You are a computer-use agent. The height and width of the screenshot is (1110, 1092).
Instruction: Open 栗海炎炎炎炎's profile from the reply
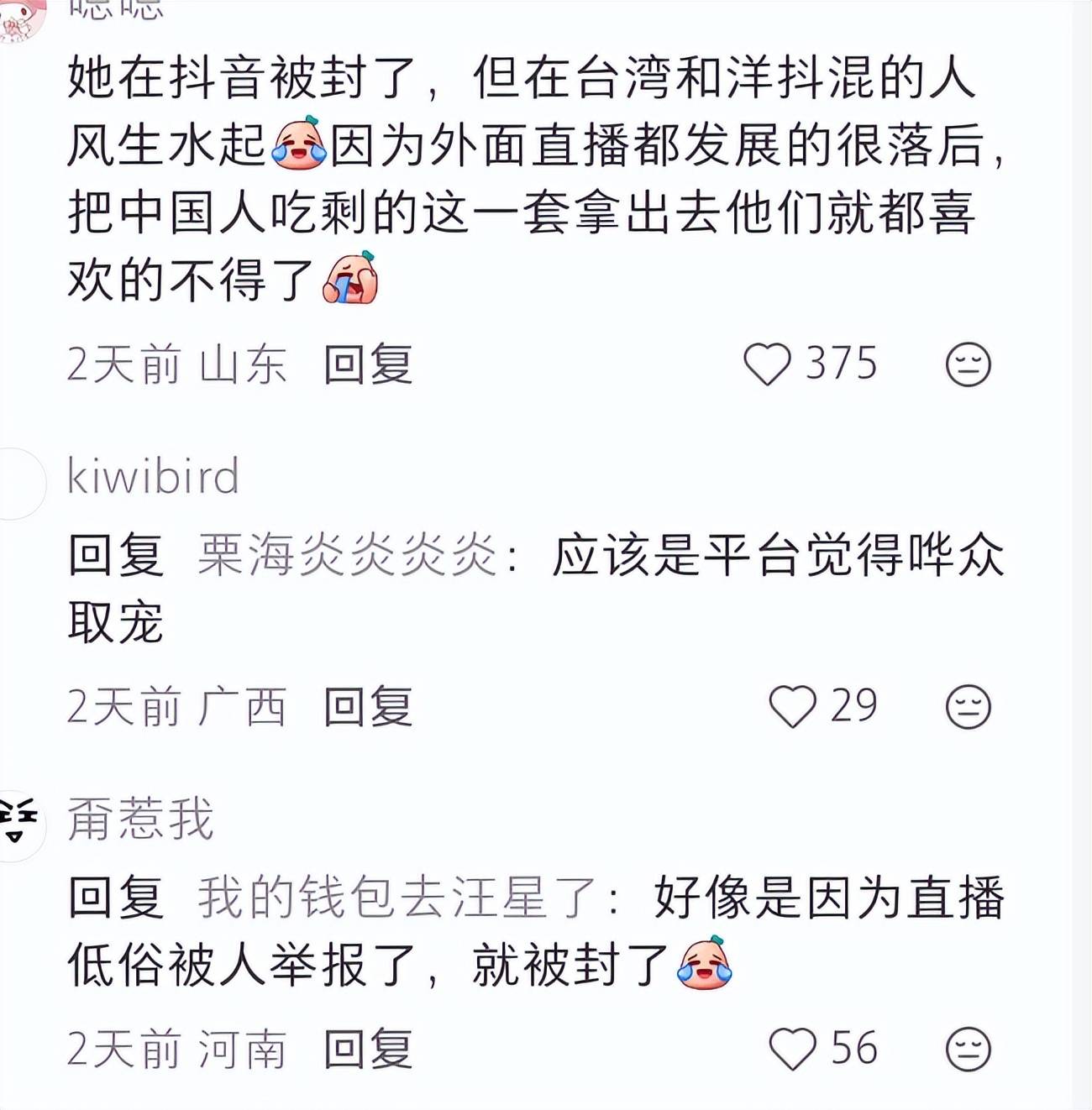348,556
